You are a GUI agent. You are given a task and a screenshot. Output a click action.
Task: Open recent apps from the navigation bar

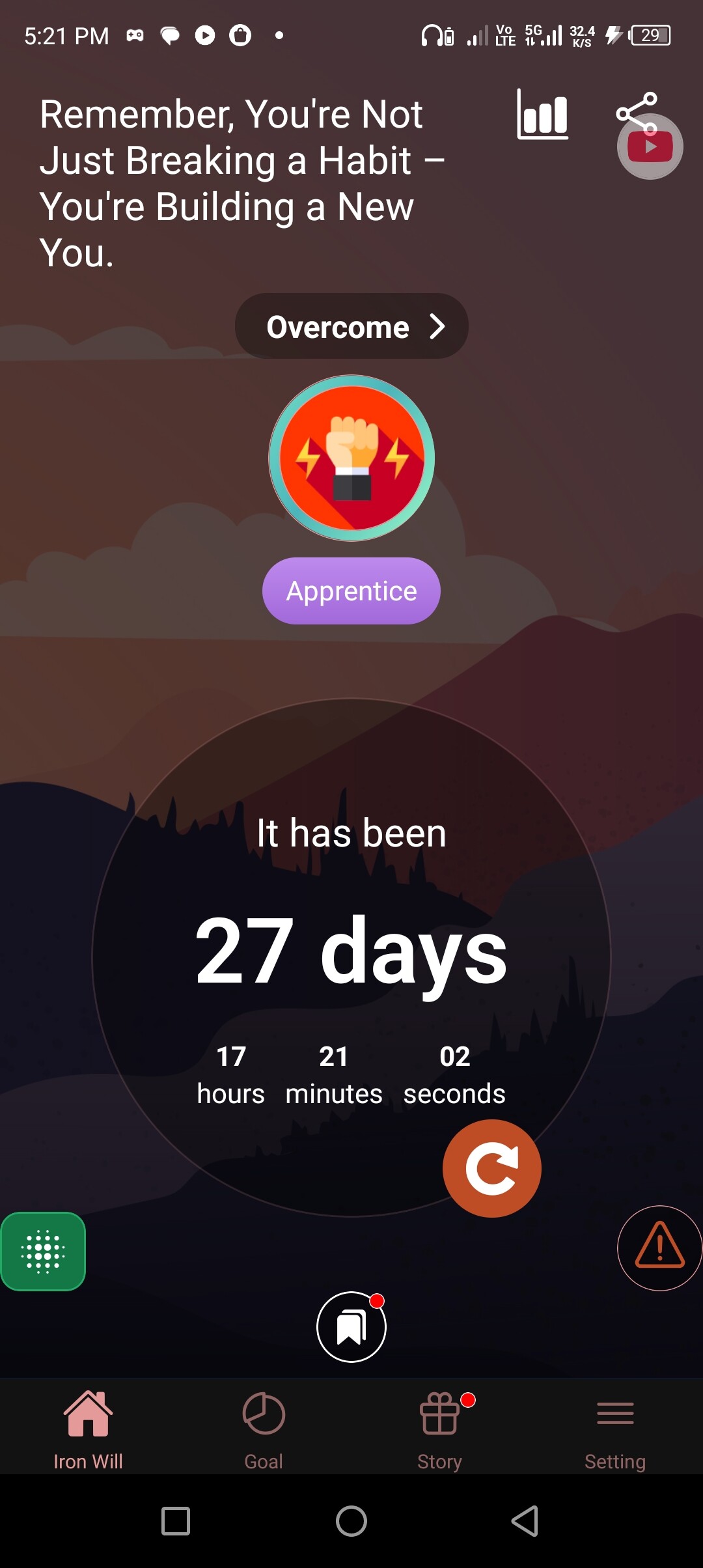click(x=176, y=1521)
